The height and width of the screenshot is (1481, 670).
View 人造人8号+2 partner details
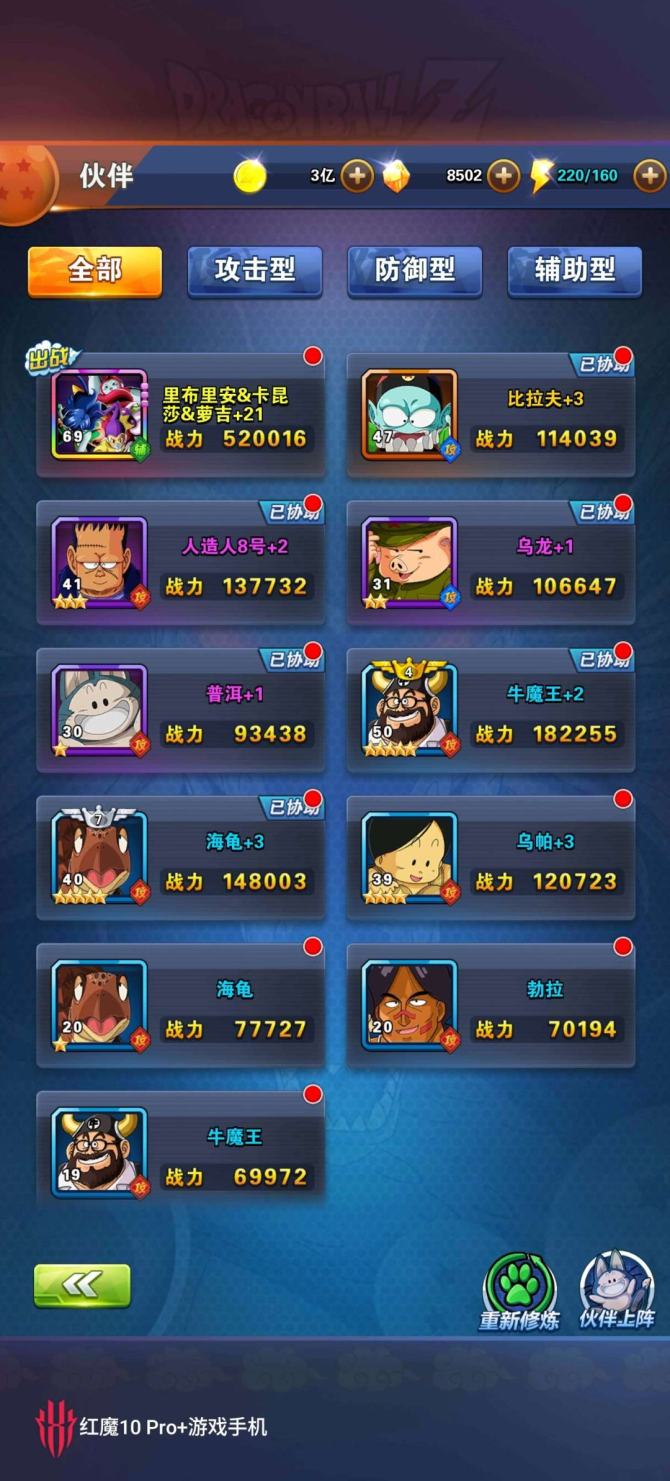(181, 564)
